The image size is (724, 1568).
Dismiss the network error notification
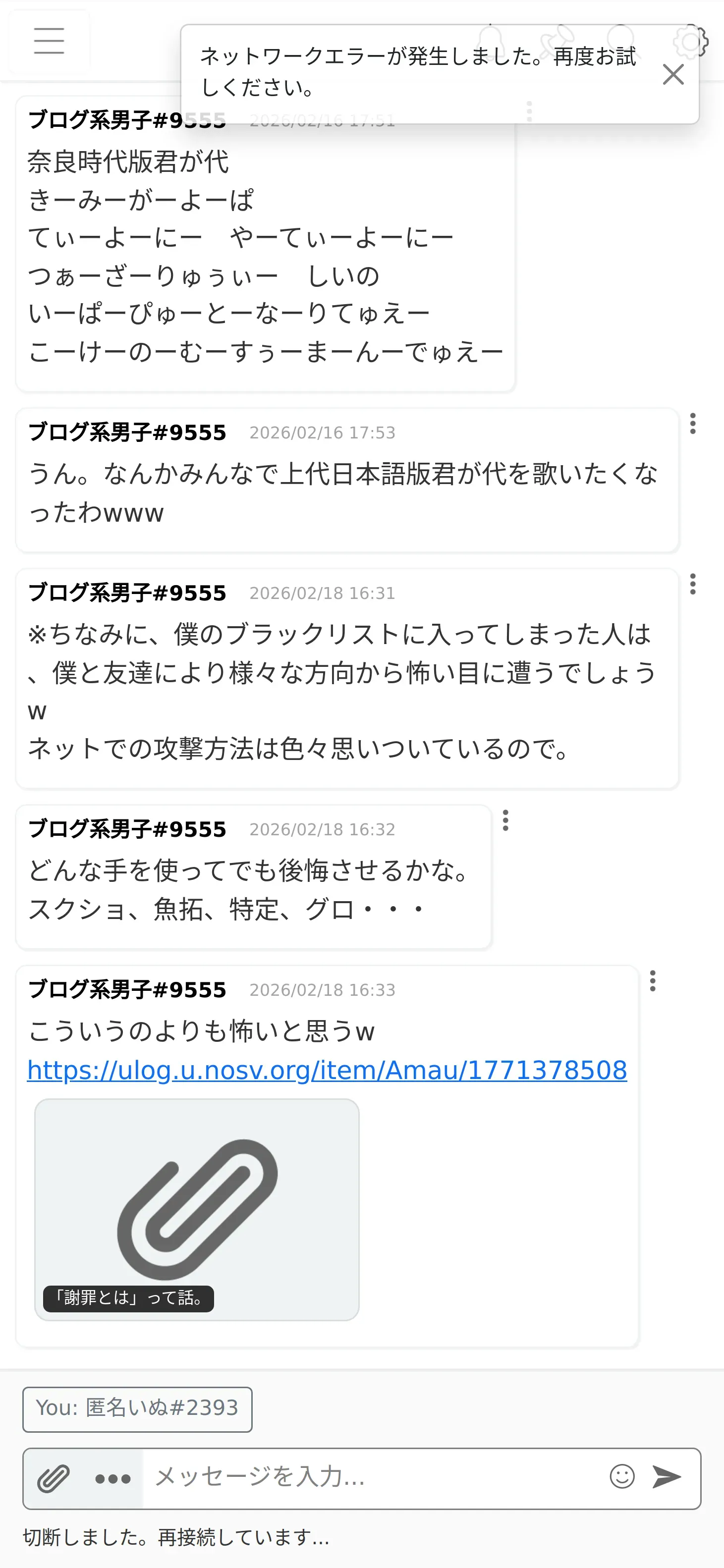click(673, 74)
